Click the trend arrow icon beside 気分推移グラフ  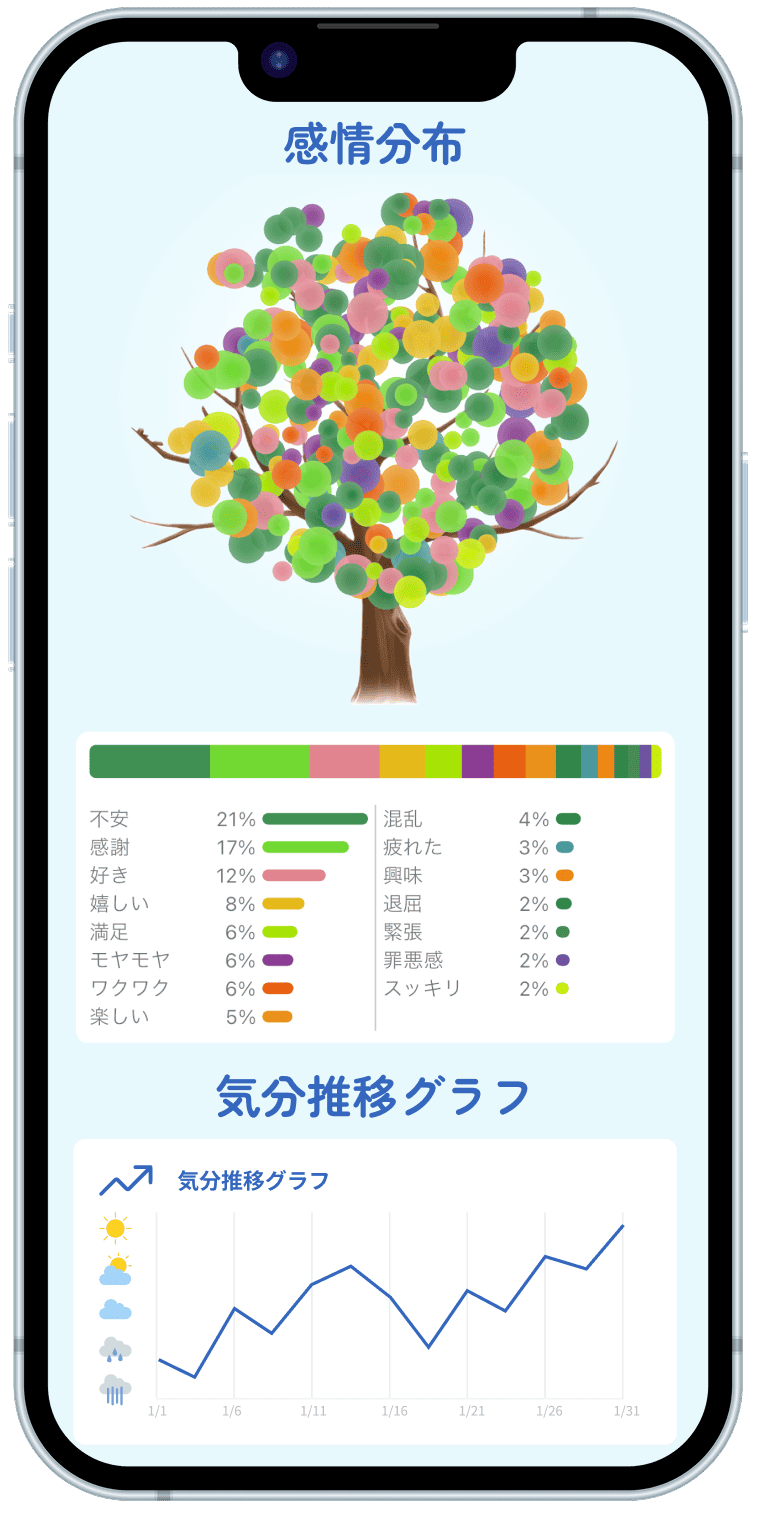[x=127, y=1182]
